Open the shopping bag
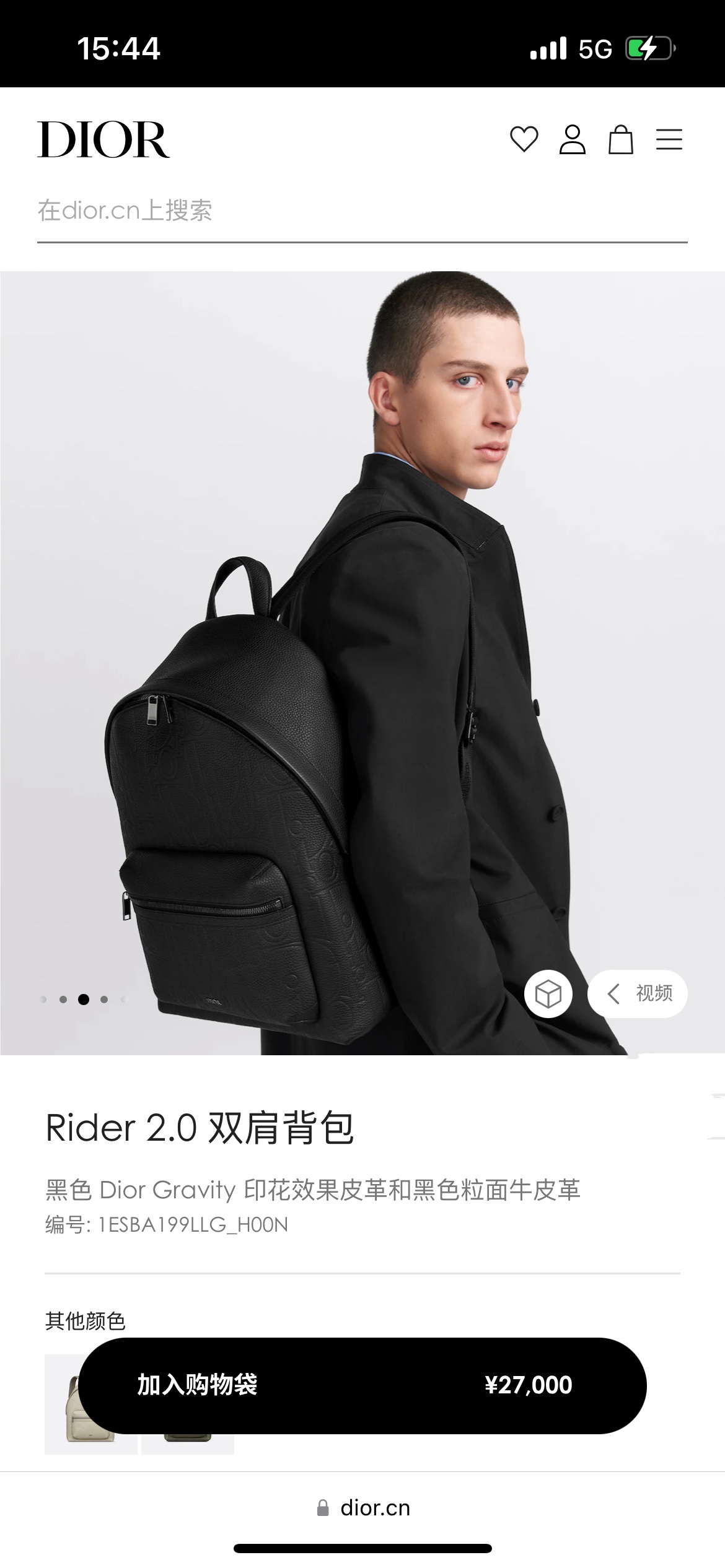This screenshot has width=725, height=1568. [620, 139]
